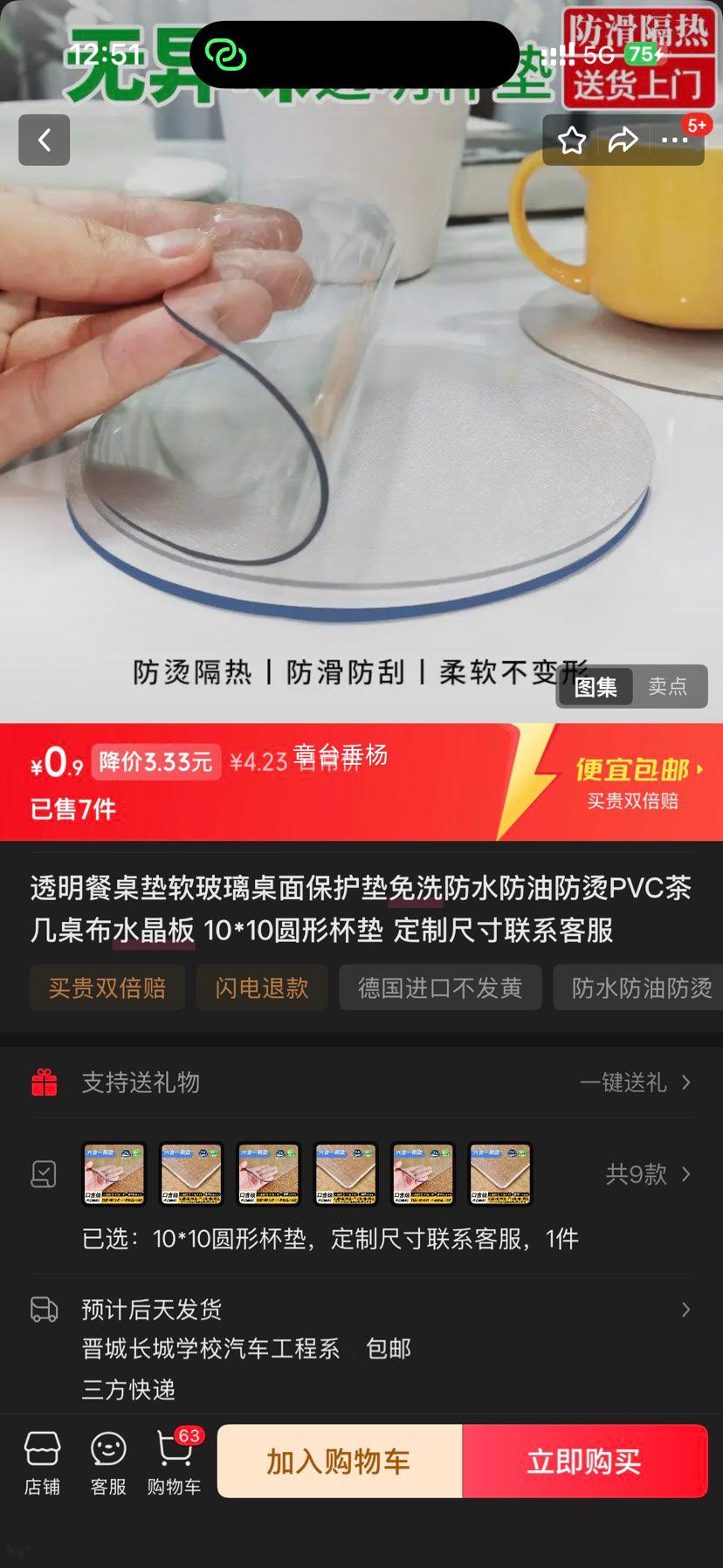The image size is (723, 1568).
Task: Open the 店铺 (shop) icon
Action: pyautogui.click(x=42, y=1460)
